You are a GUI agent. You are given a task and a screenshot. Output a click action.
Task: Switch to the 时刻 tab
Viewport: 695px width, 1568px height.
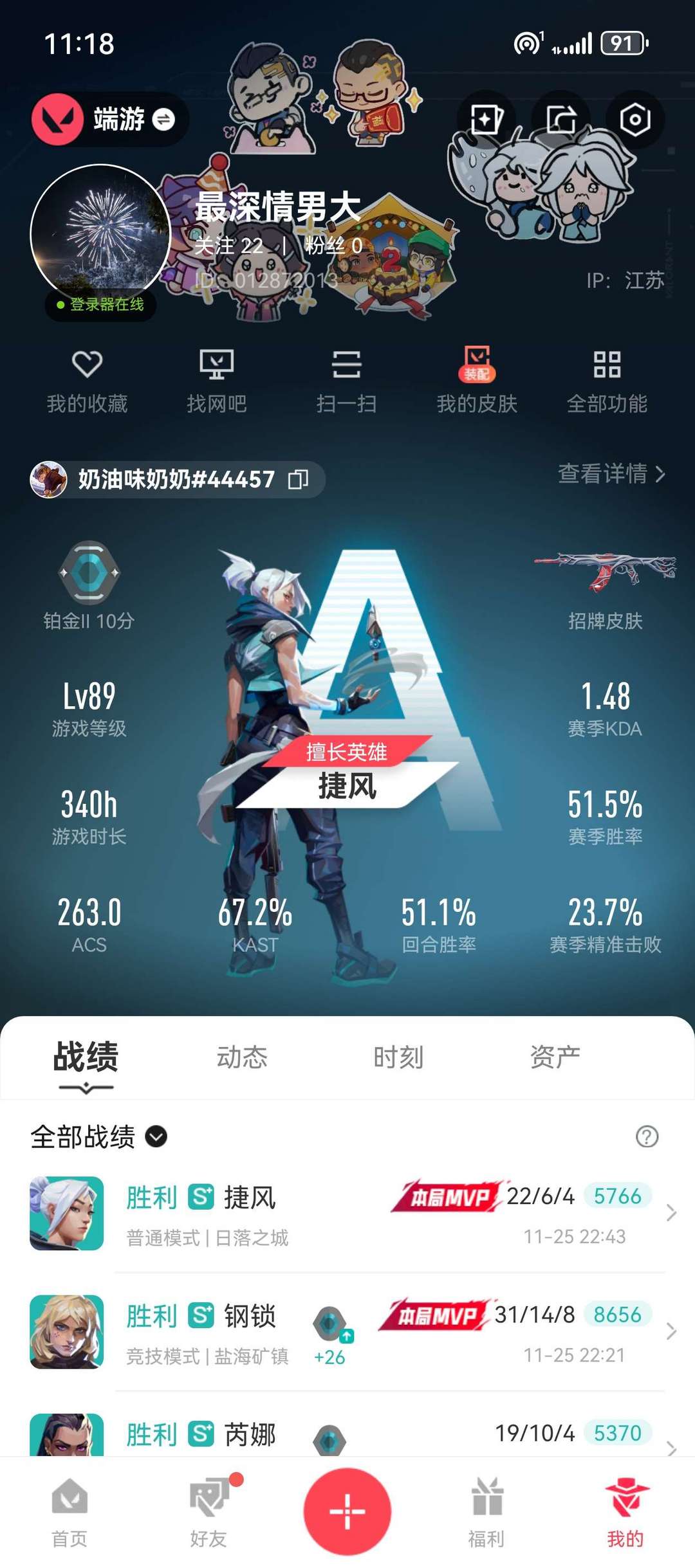pos(398,1057)
